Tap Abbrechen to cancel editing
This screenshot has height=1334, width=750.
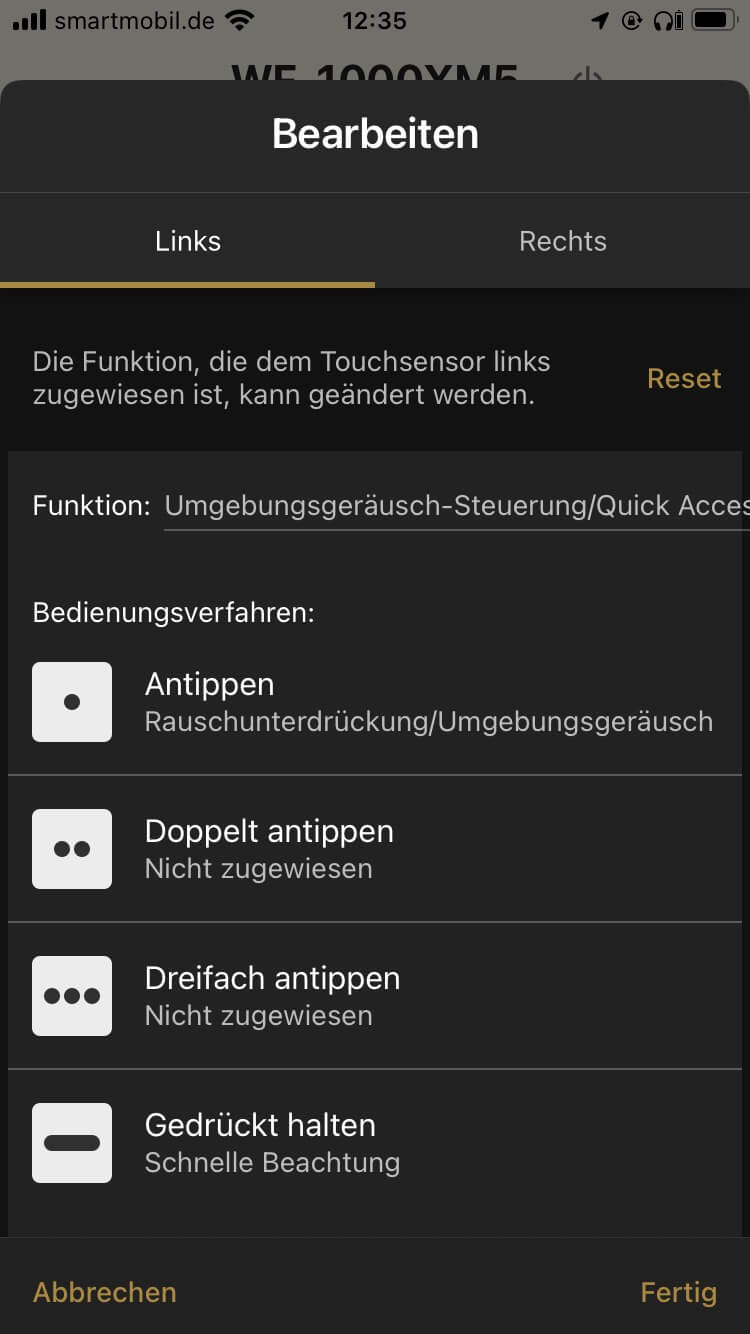(x=105, y=1292)
